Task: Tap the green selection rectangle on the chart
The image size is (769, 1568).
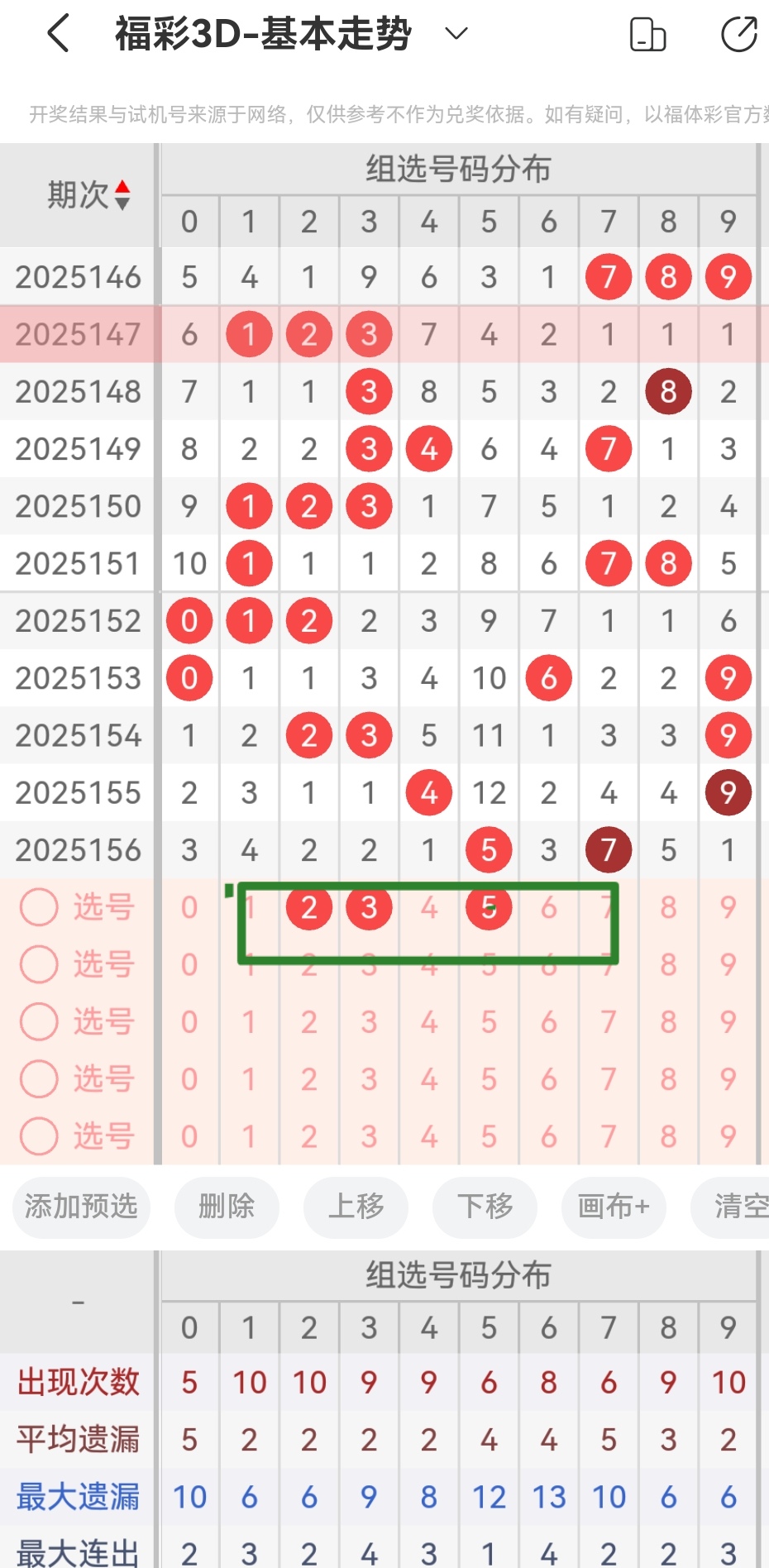Action: point(429,922)
